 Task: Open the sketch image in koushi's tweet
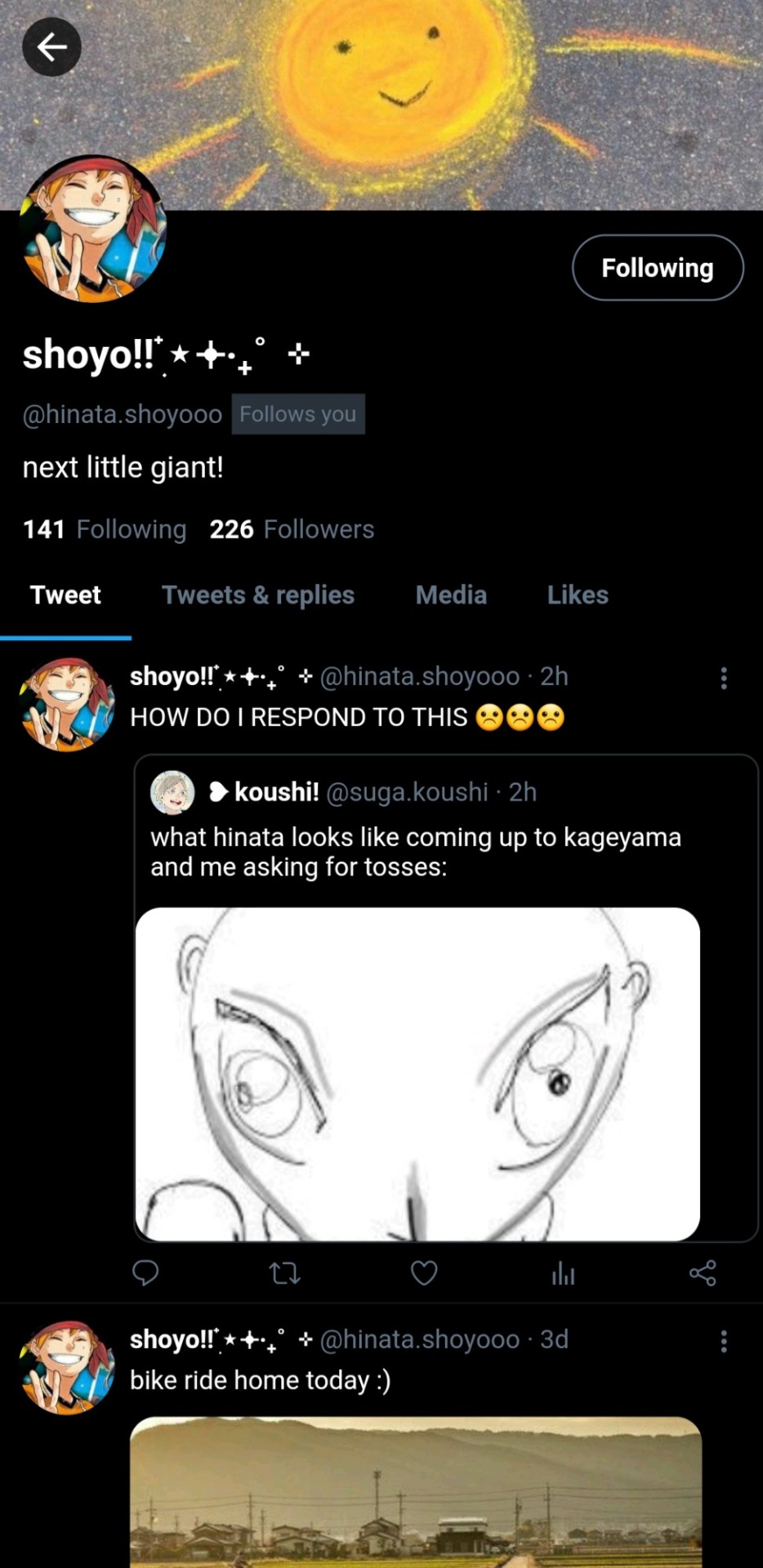pyautogui.click(x=417, y=1074)
